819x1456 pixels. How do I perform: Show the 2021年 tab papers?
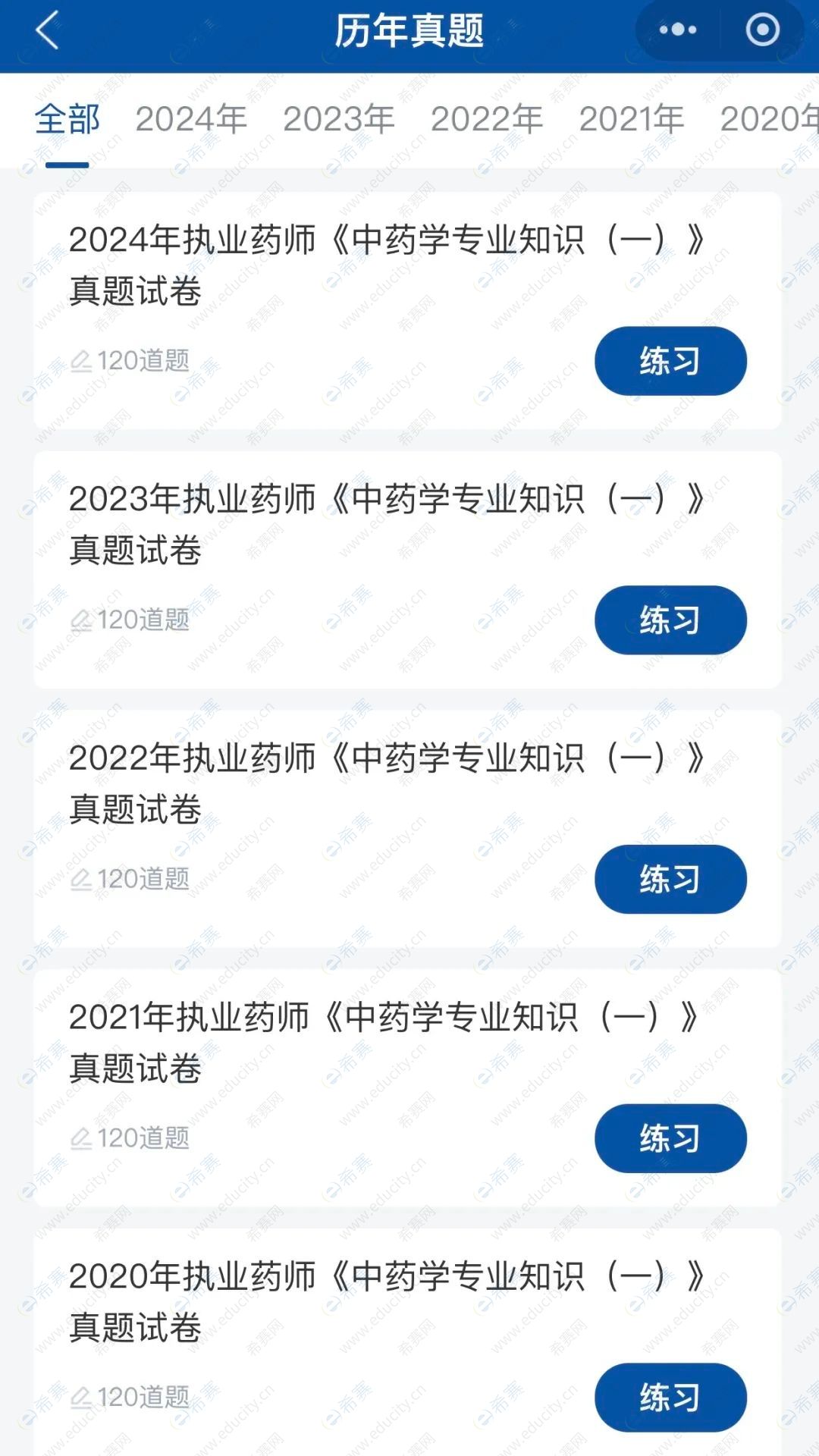(x=632, y=119)
